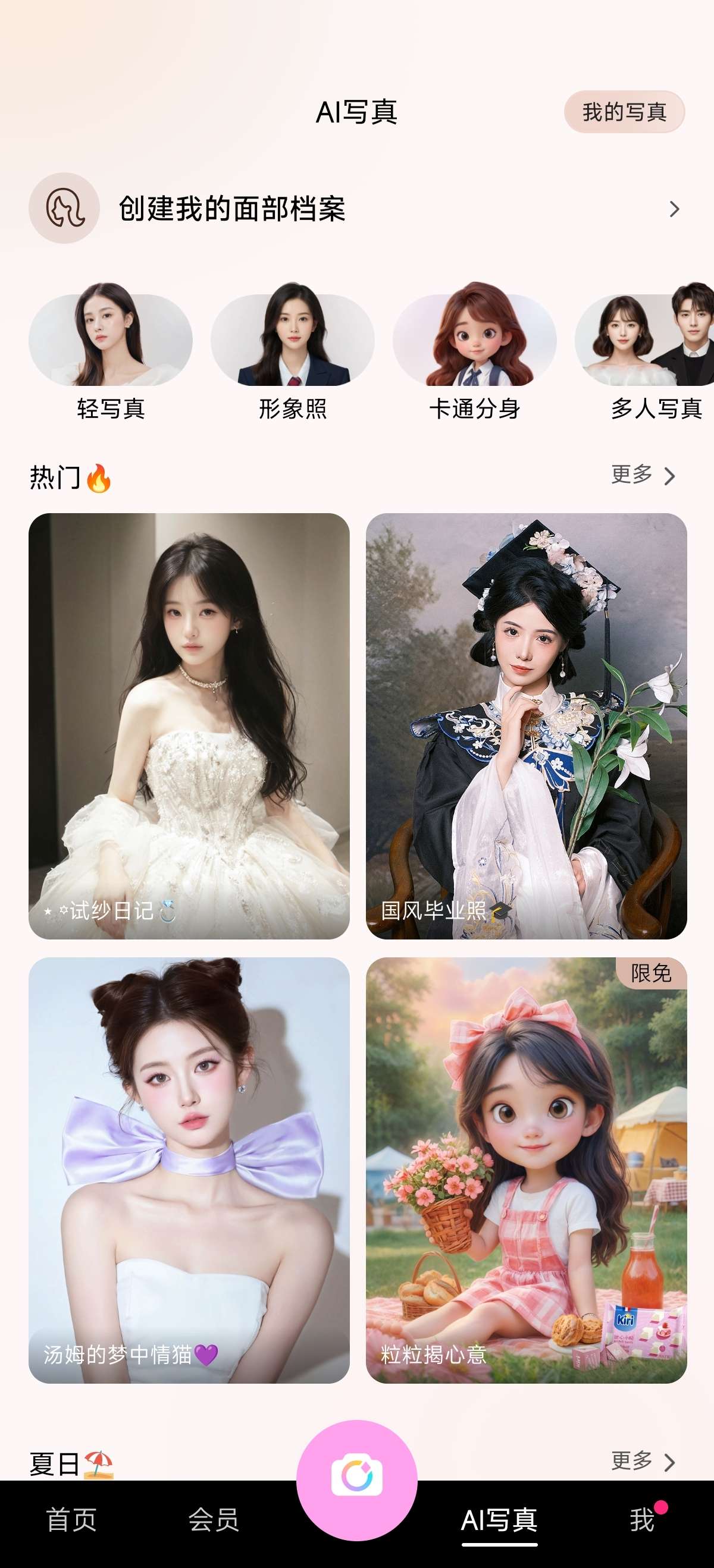Viewport: 714px width, 1568px height.
Task: View 更多 in the 热门 section
Action: (x=643, y=475)
